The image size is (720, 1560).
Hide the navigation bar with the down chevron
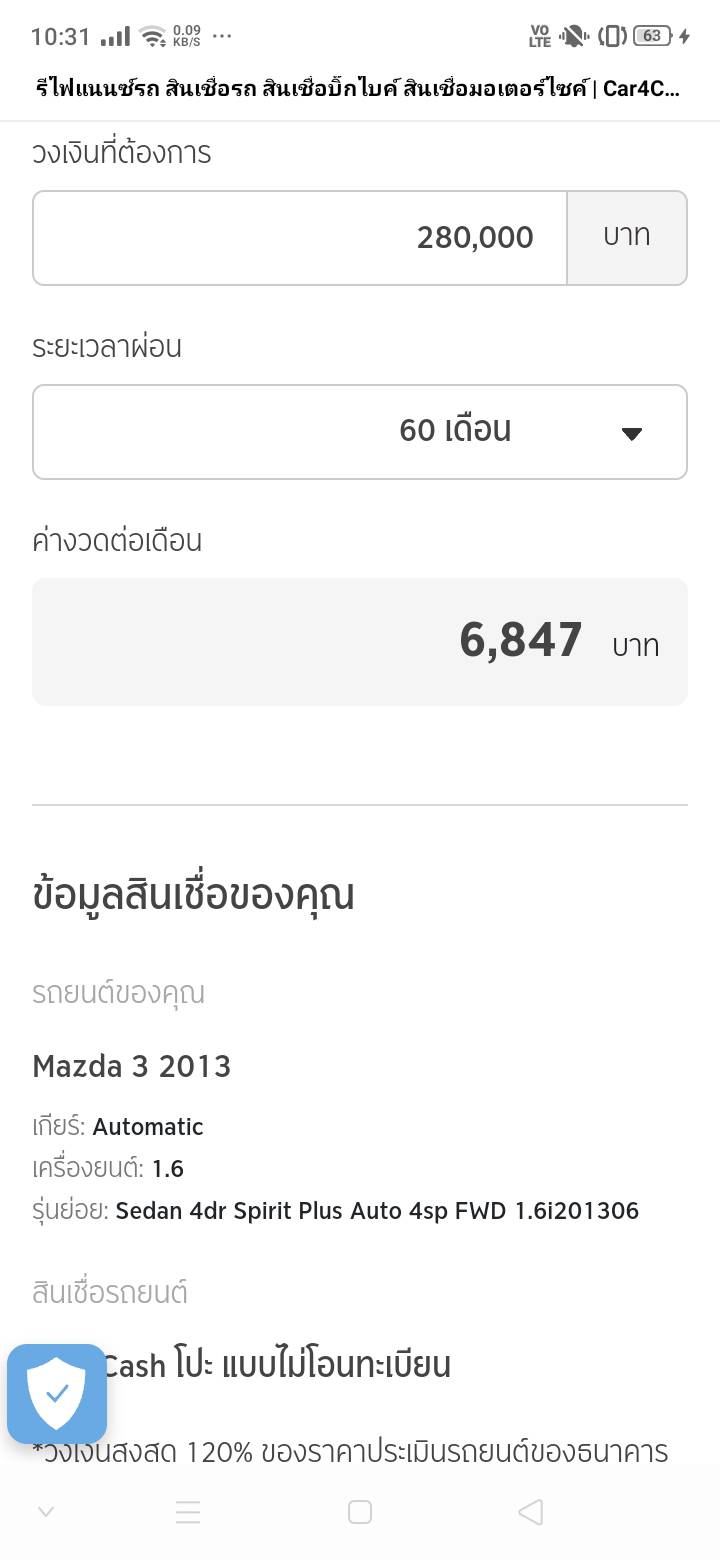click(45, 1512)
